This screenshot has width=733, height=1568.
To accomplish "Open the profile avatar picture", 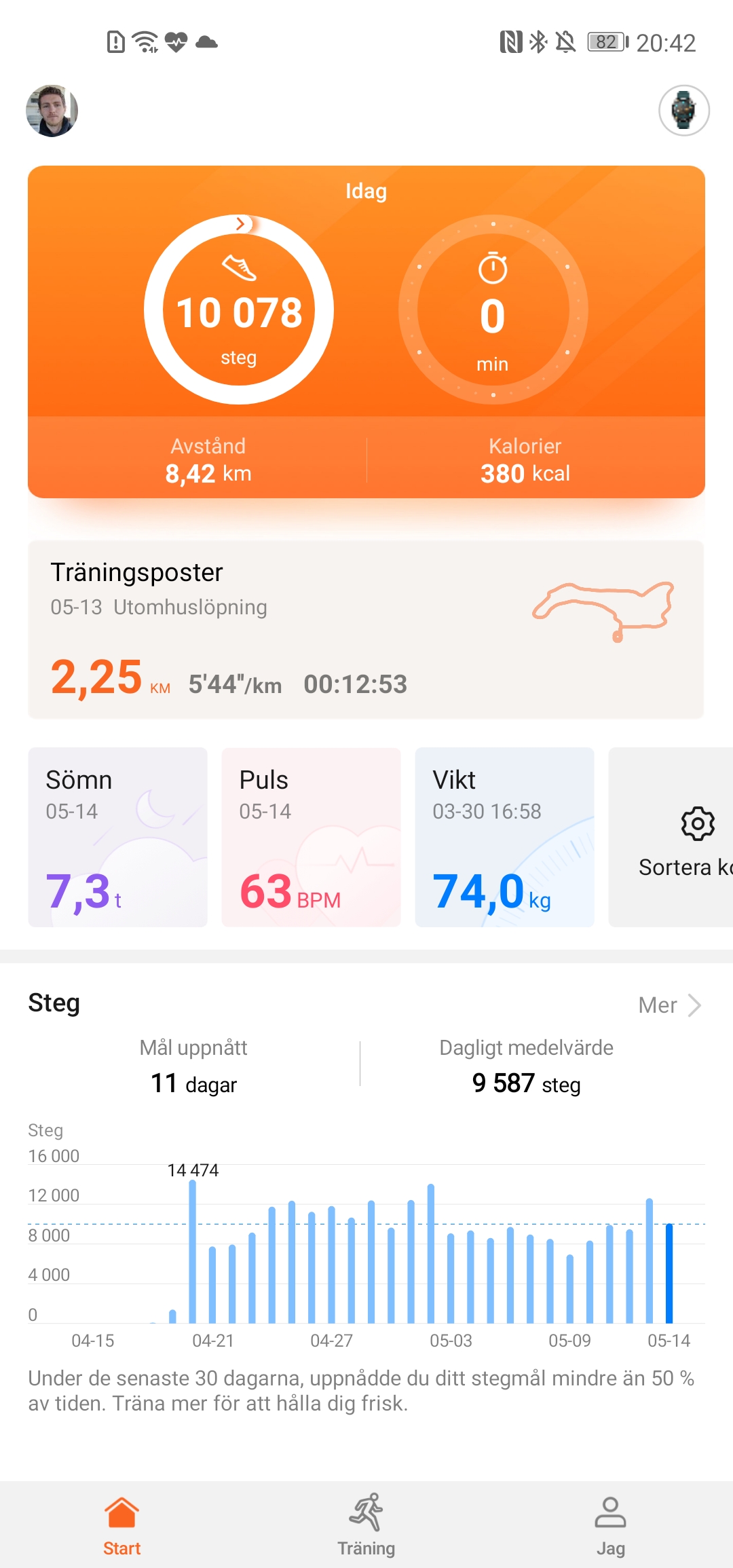I will tap(52, 111).
